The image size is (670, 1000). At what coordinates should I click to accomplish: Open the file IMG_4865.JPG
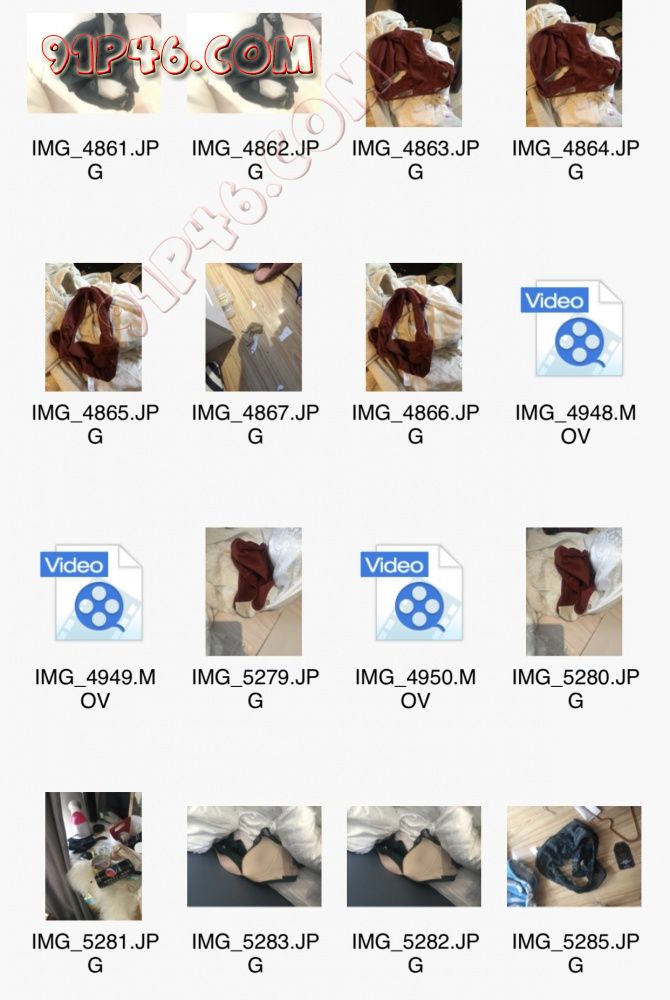94,327
